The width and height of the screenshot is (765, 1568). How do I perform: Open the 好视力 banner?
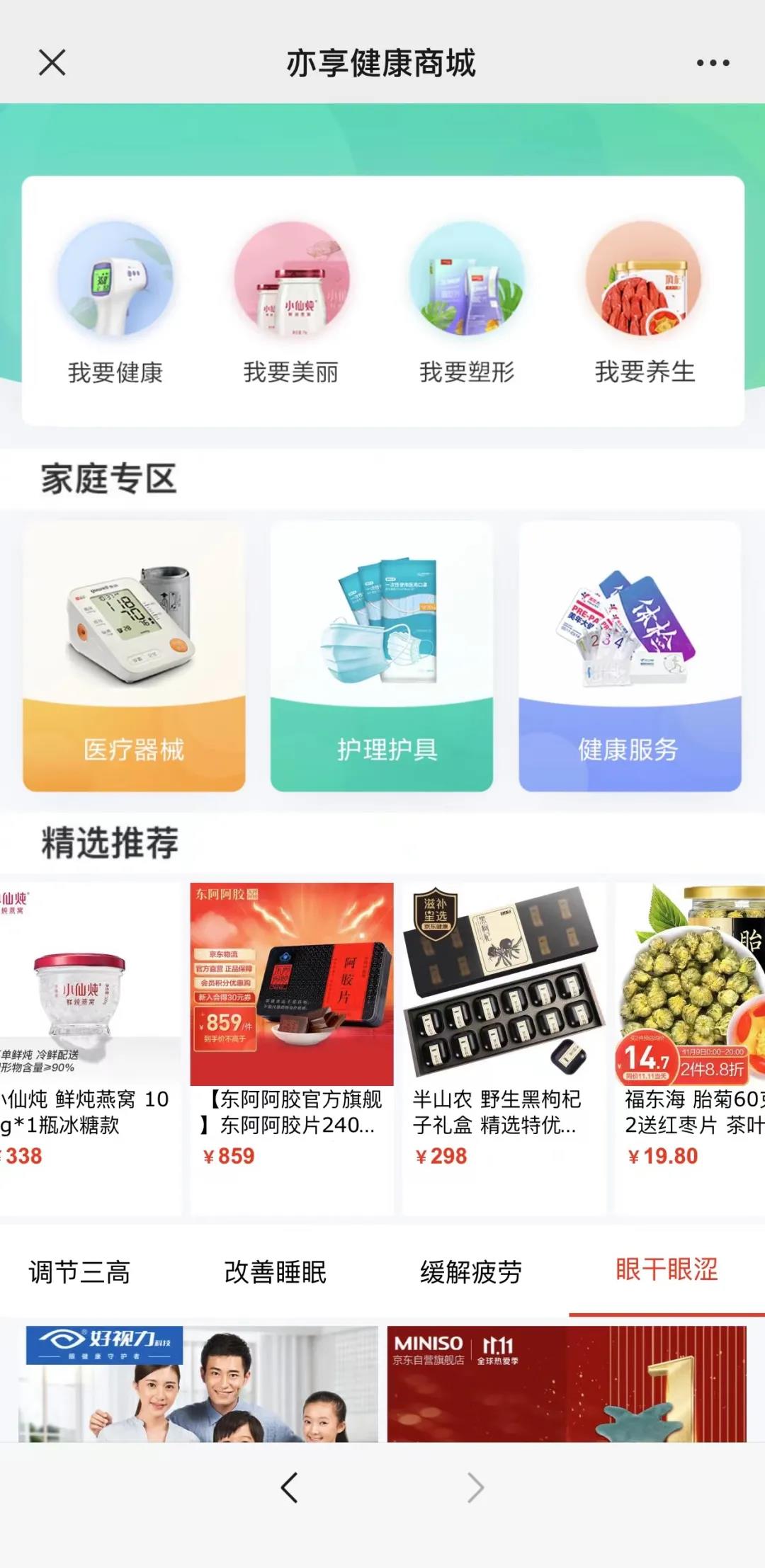click(x=198, y=1383)
